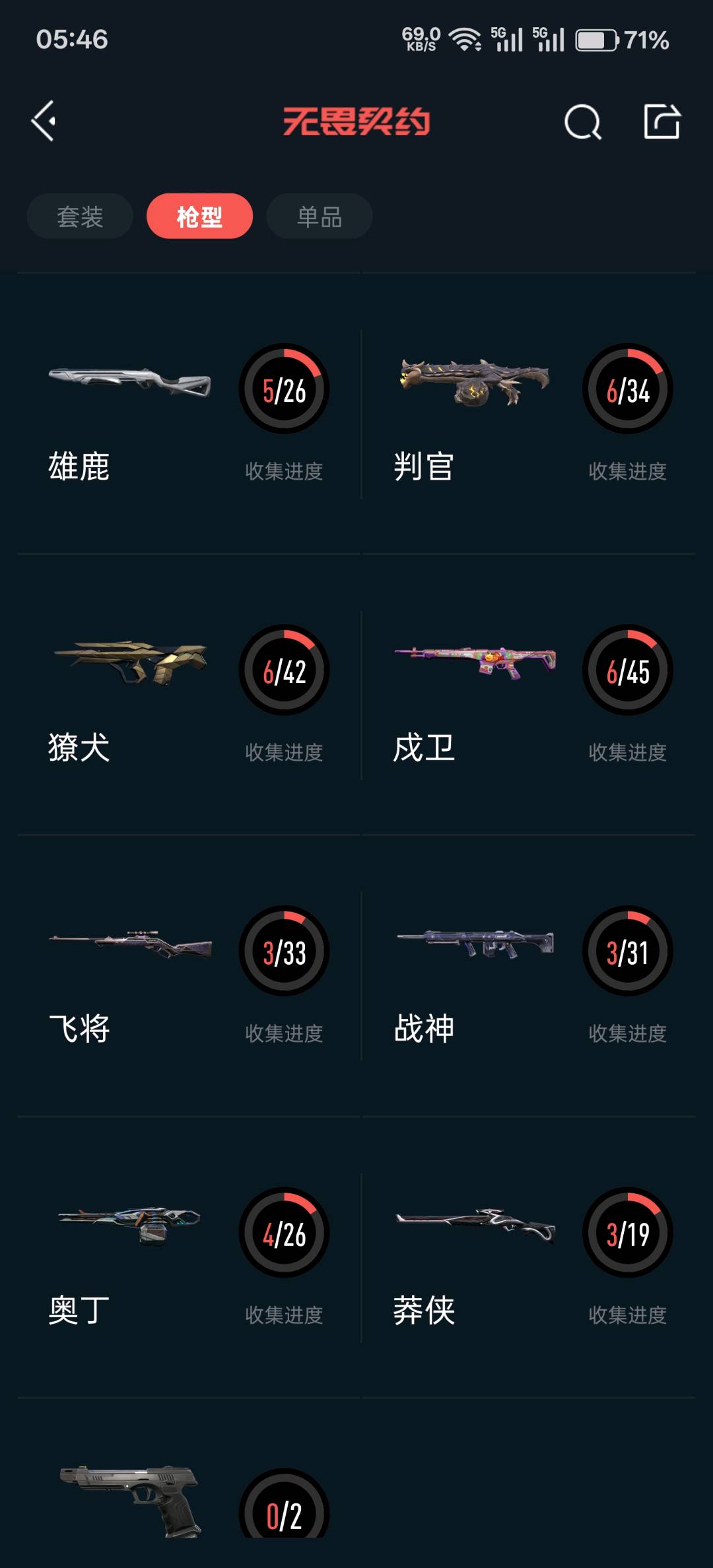The width and height of the screenshot is (713, 1568).
Task: Share this page via the share icon
Action: (662, 121)
